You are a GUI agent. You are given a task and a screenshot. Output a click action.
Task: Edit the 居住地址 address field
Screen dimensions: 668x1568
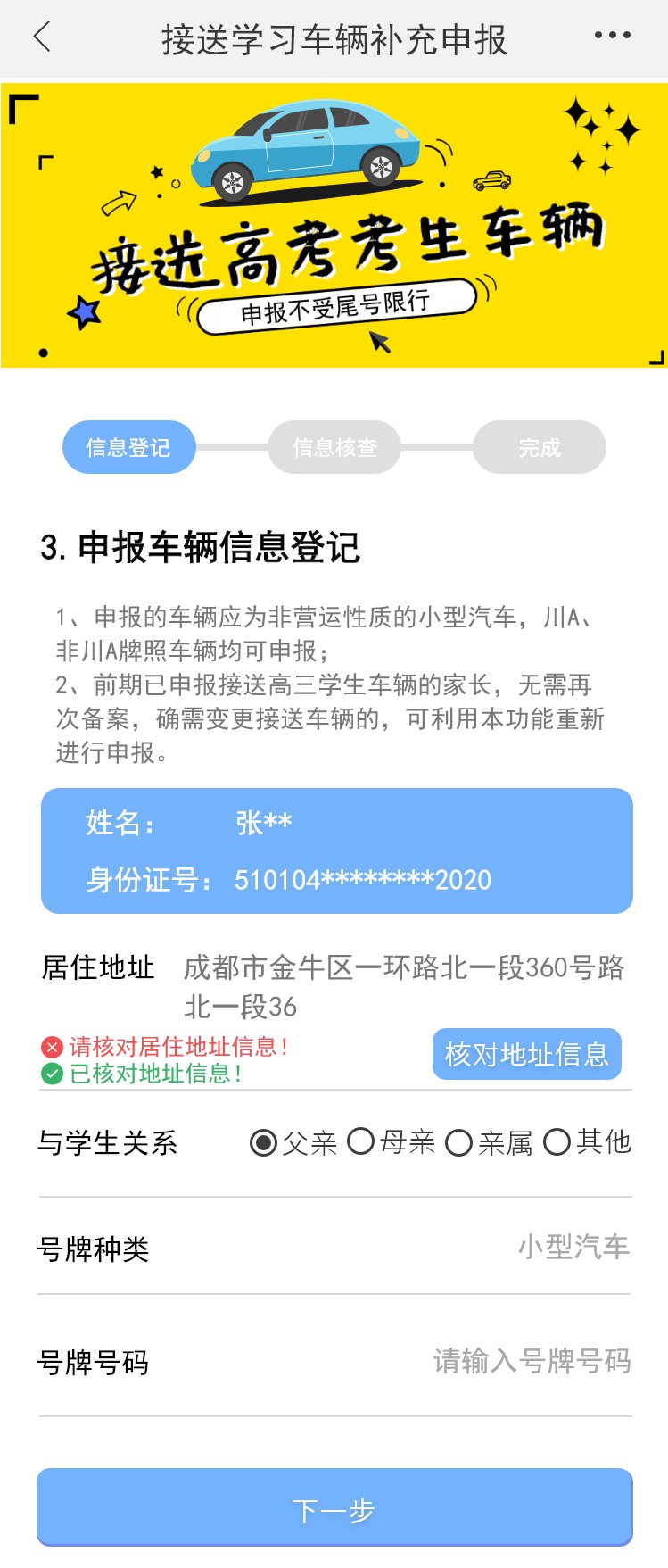403,986
